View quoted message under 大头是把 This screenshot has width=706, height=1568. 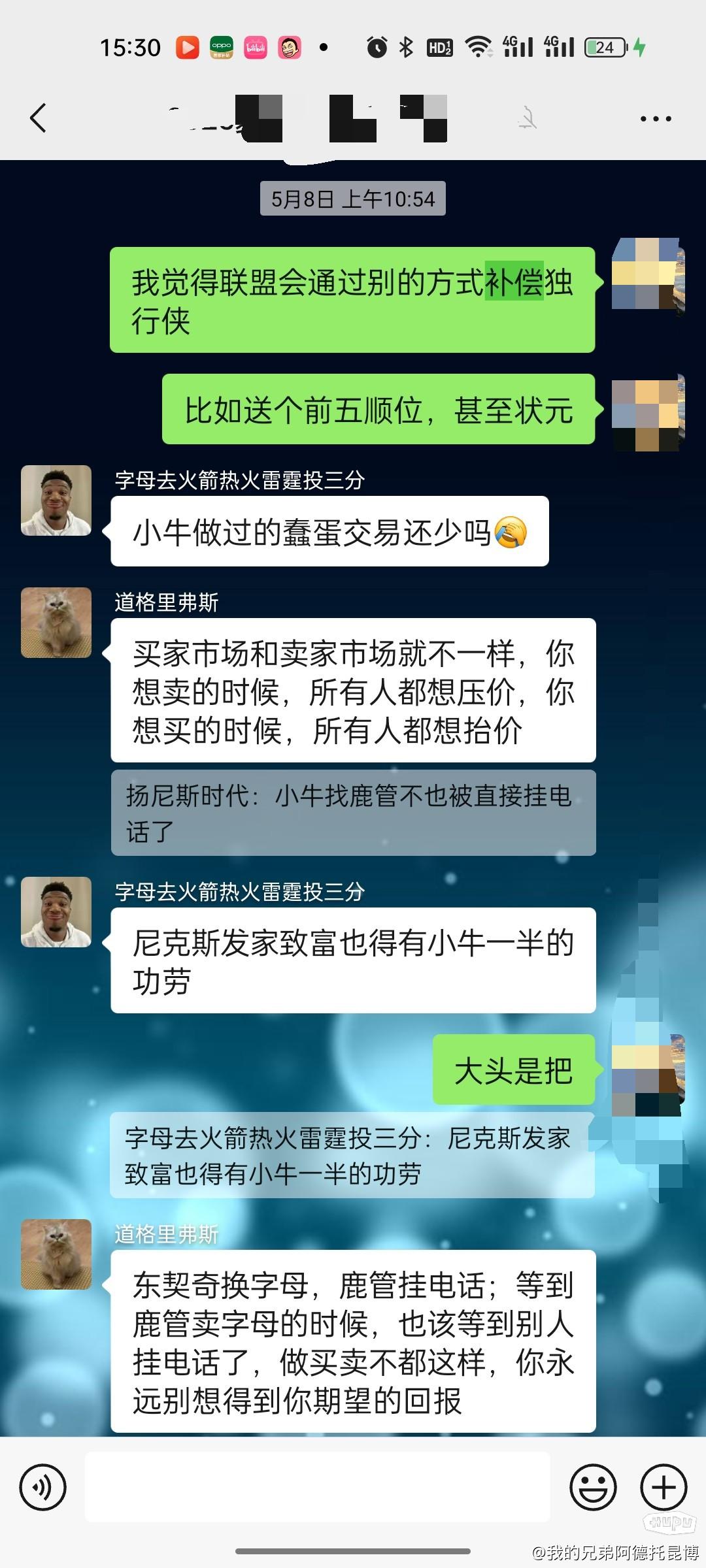point(352,1155)
